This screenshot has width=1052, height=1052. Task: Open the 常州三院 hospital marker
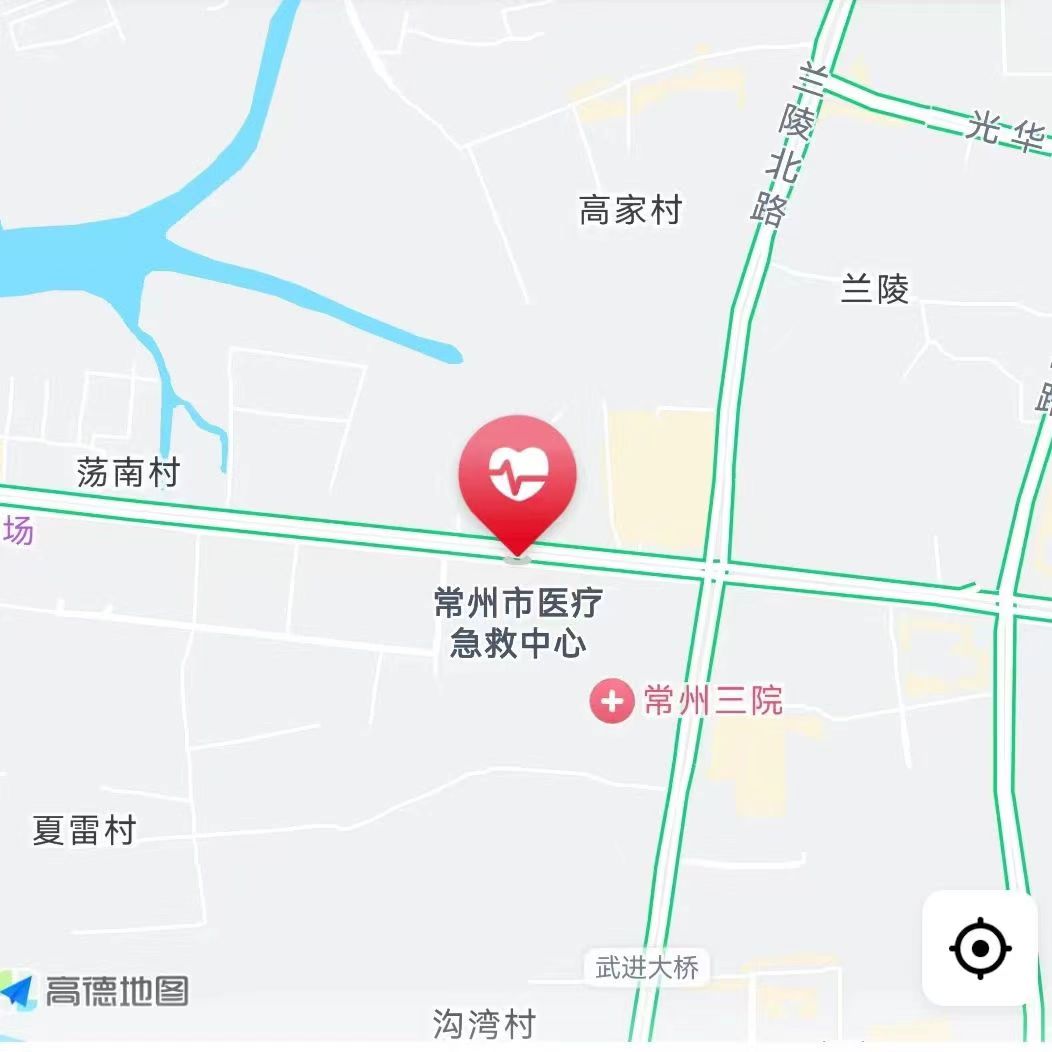point(612,701)
